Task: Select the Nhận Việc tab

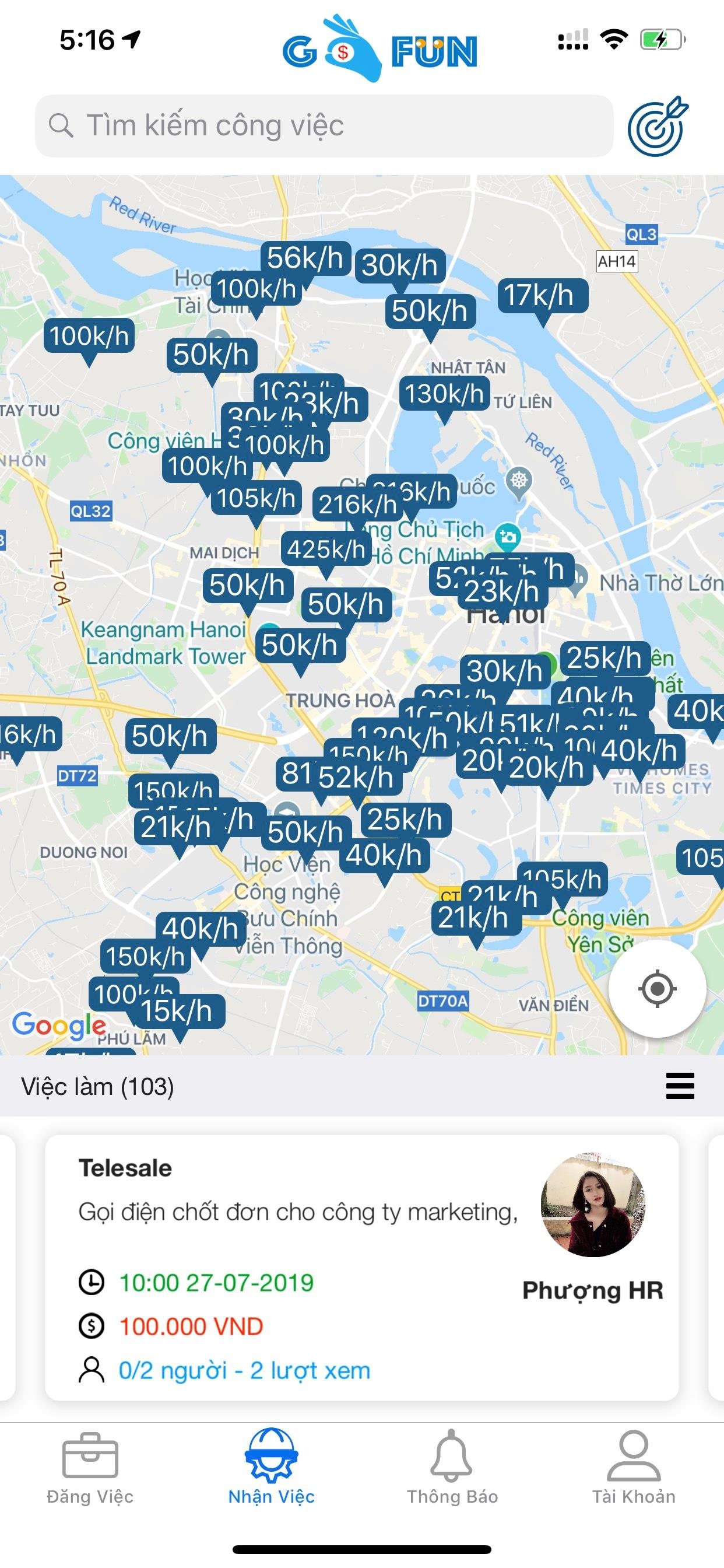Action: click(x=271, y=1467)
